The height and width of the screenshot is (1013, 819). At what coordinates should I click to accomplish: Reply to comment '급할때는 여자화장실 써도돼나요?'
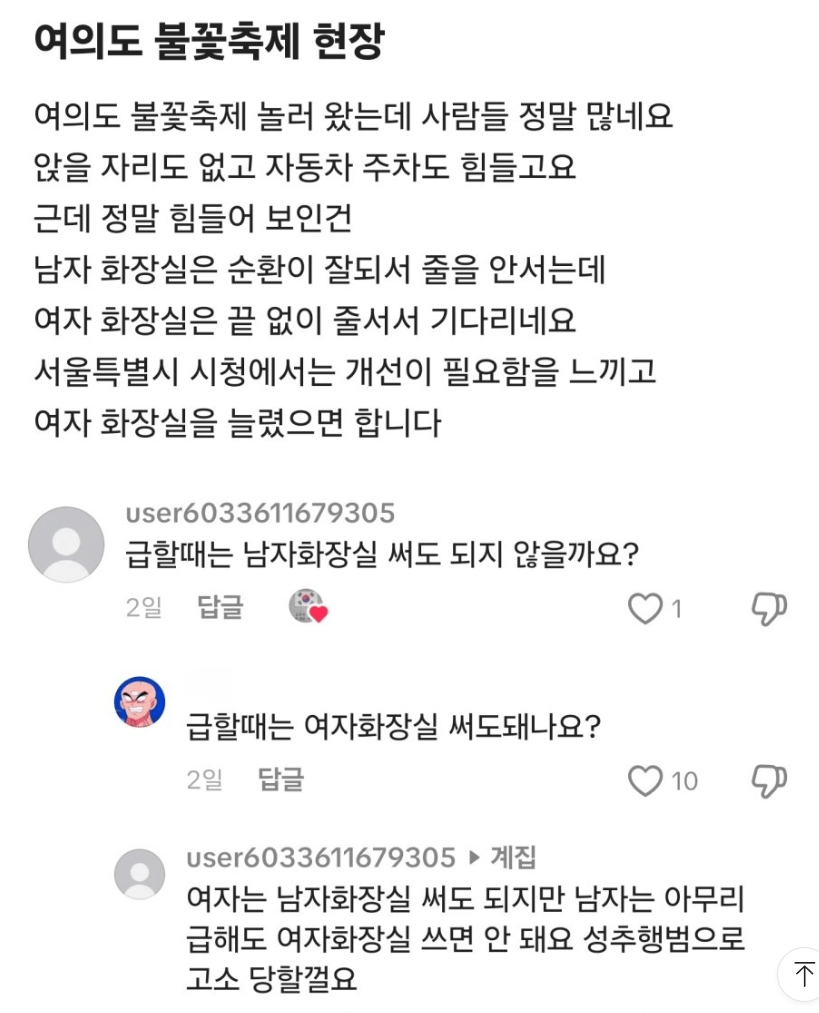[280, 780]
